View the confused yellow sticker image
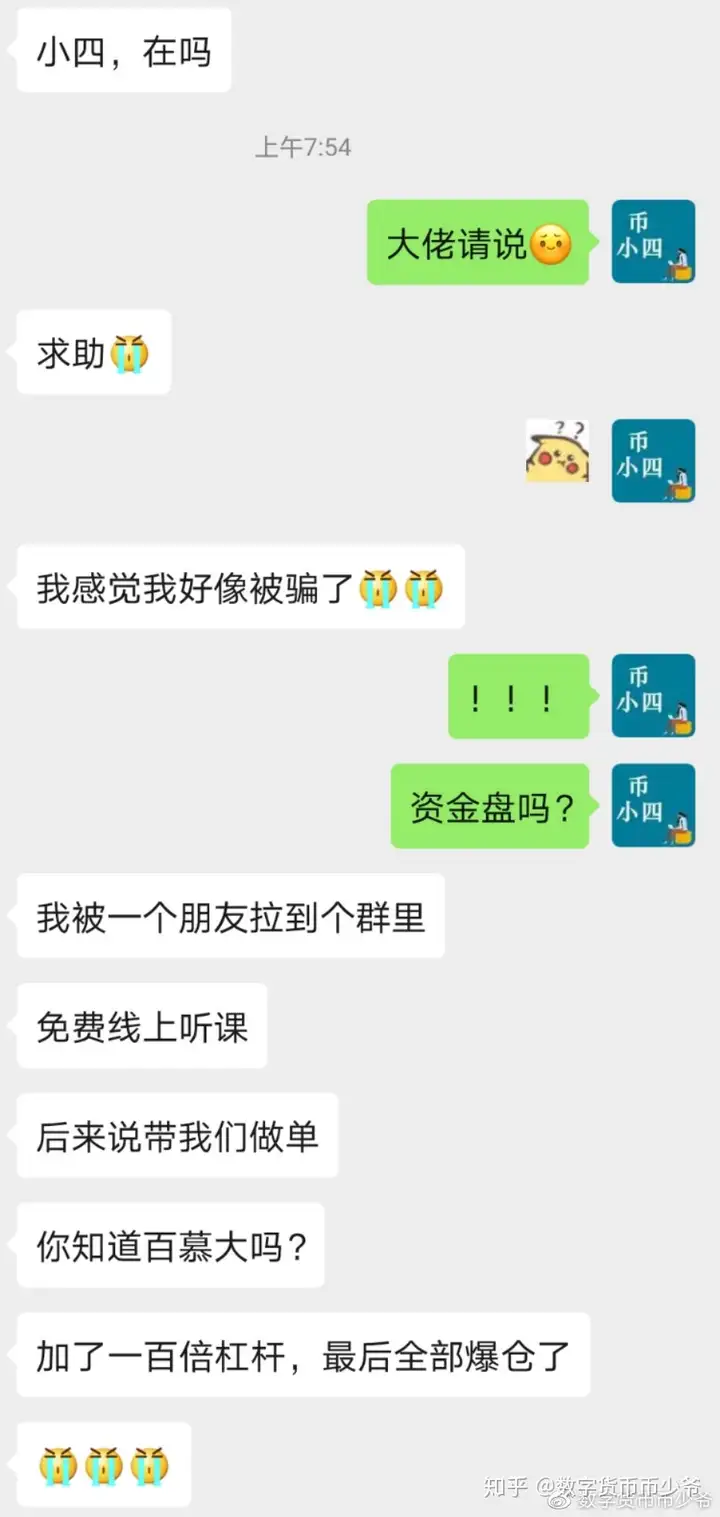 [x=557, y=451]
